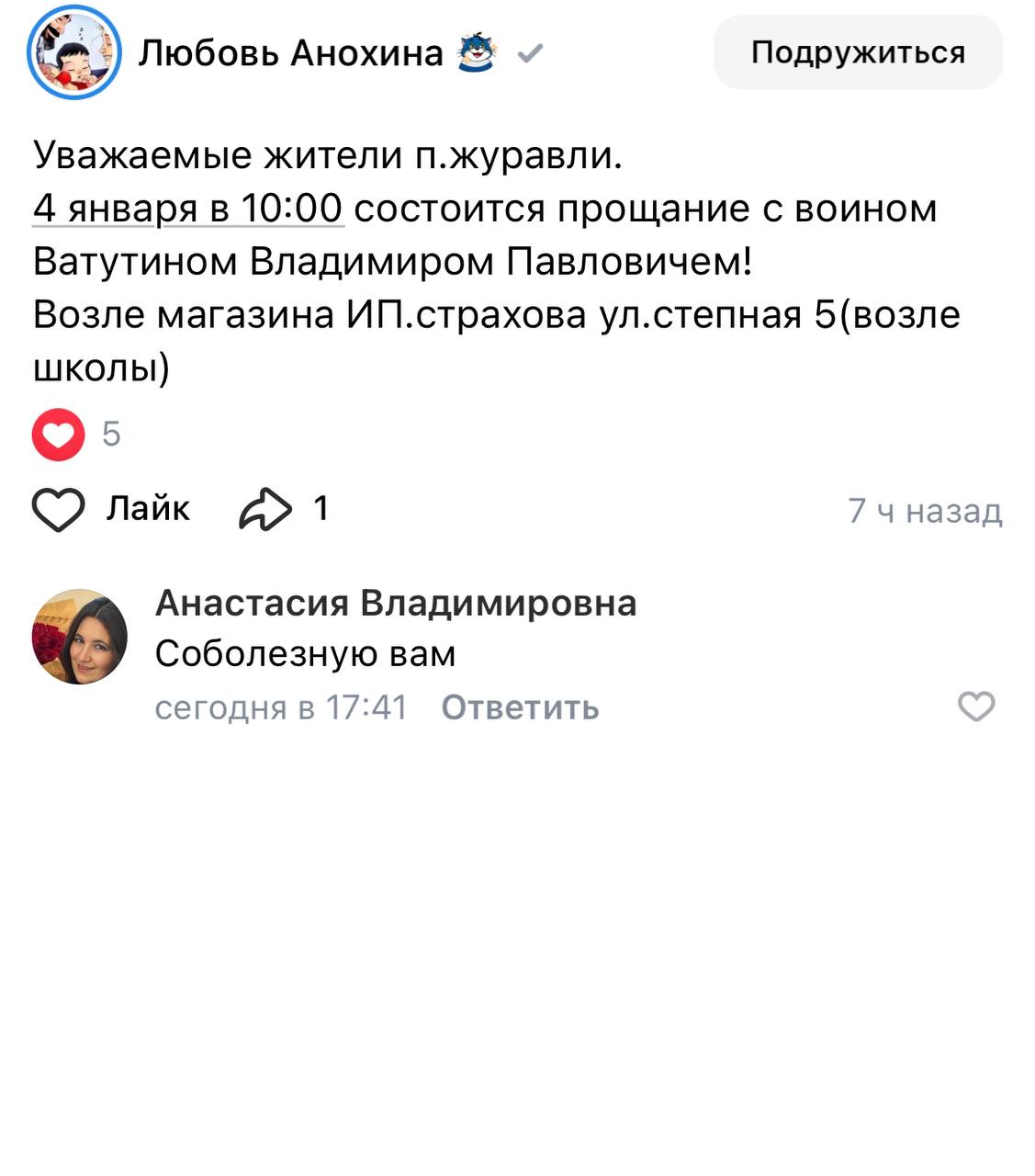Open the underlined date 4 января в 10:00

[188, 209]
